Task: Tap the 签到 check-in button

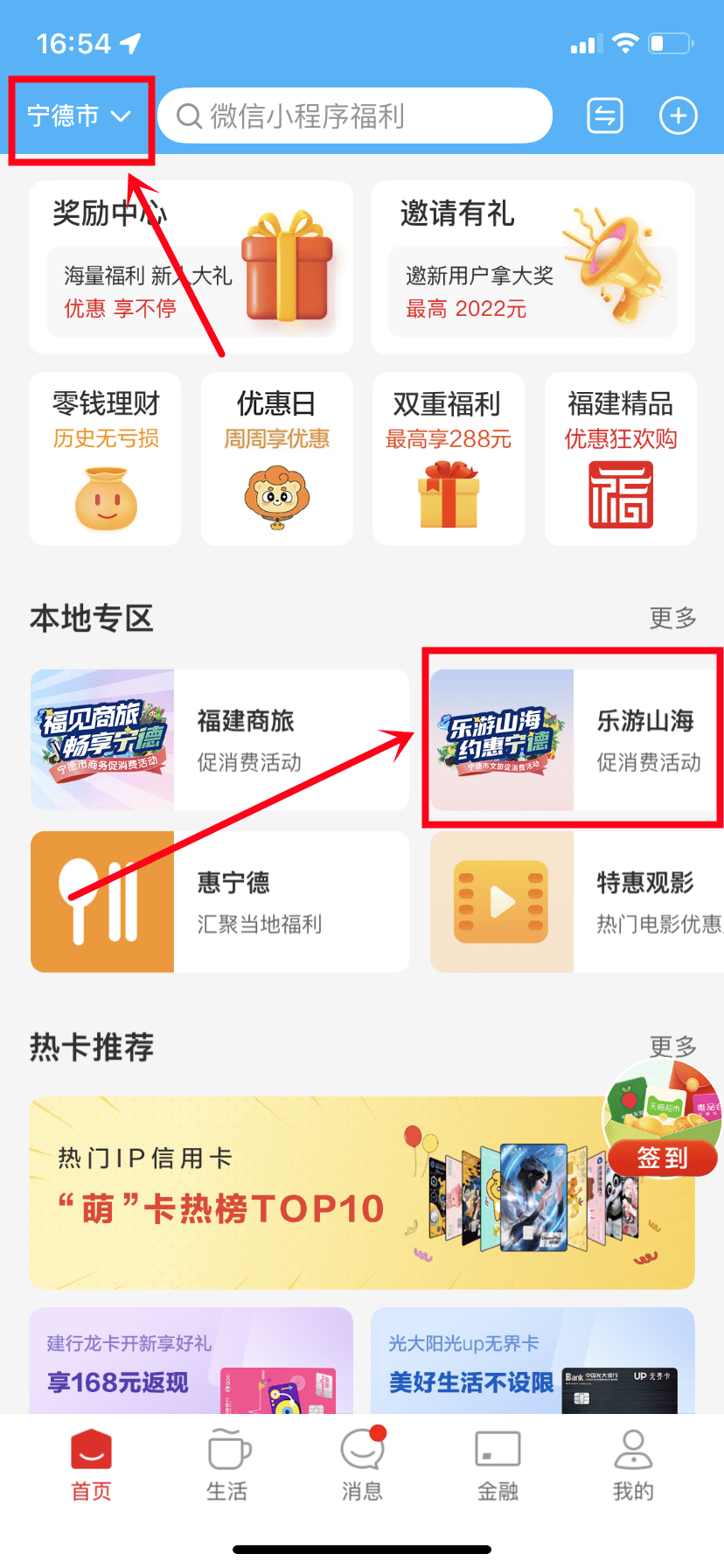Action: [662, 1158]
